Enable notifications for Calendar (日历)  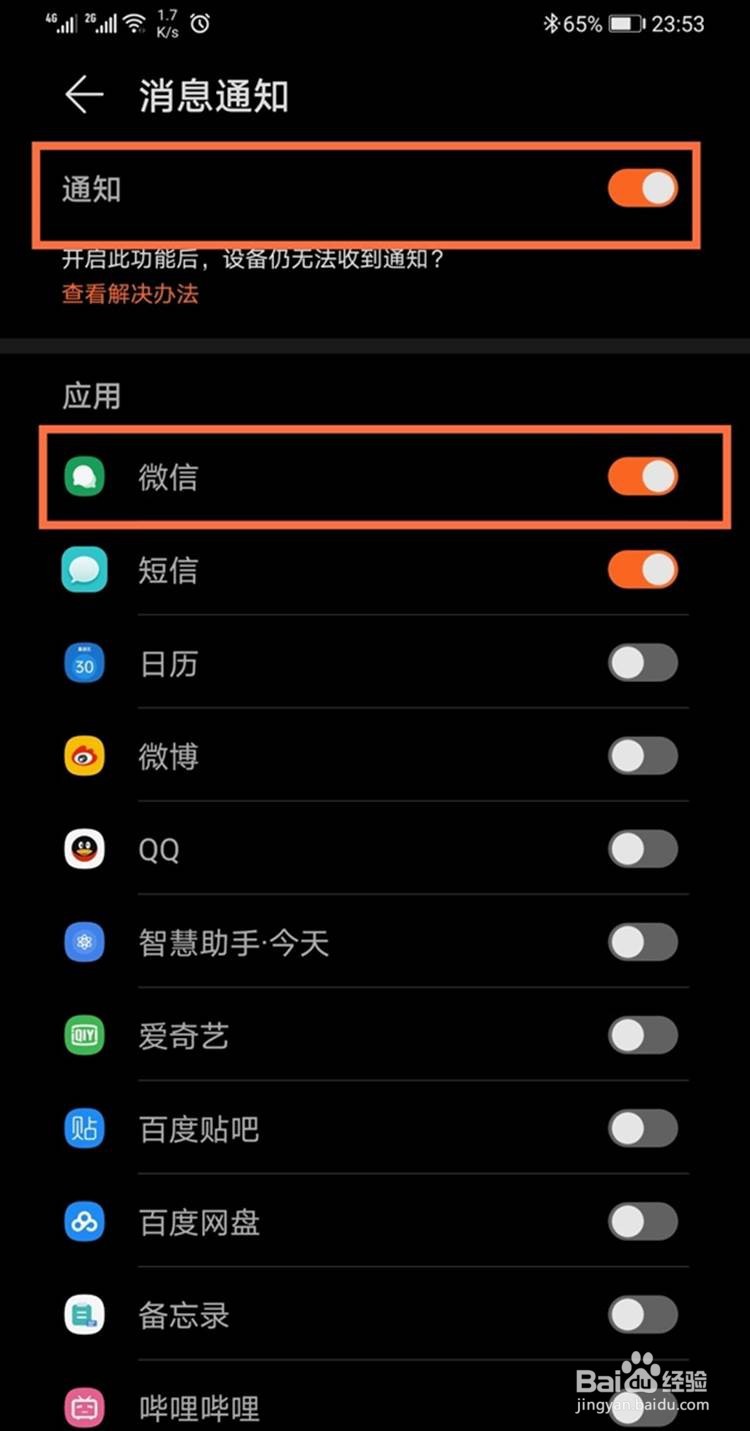coord(641,663)
